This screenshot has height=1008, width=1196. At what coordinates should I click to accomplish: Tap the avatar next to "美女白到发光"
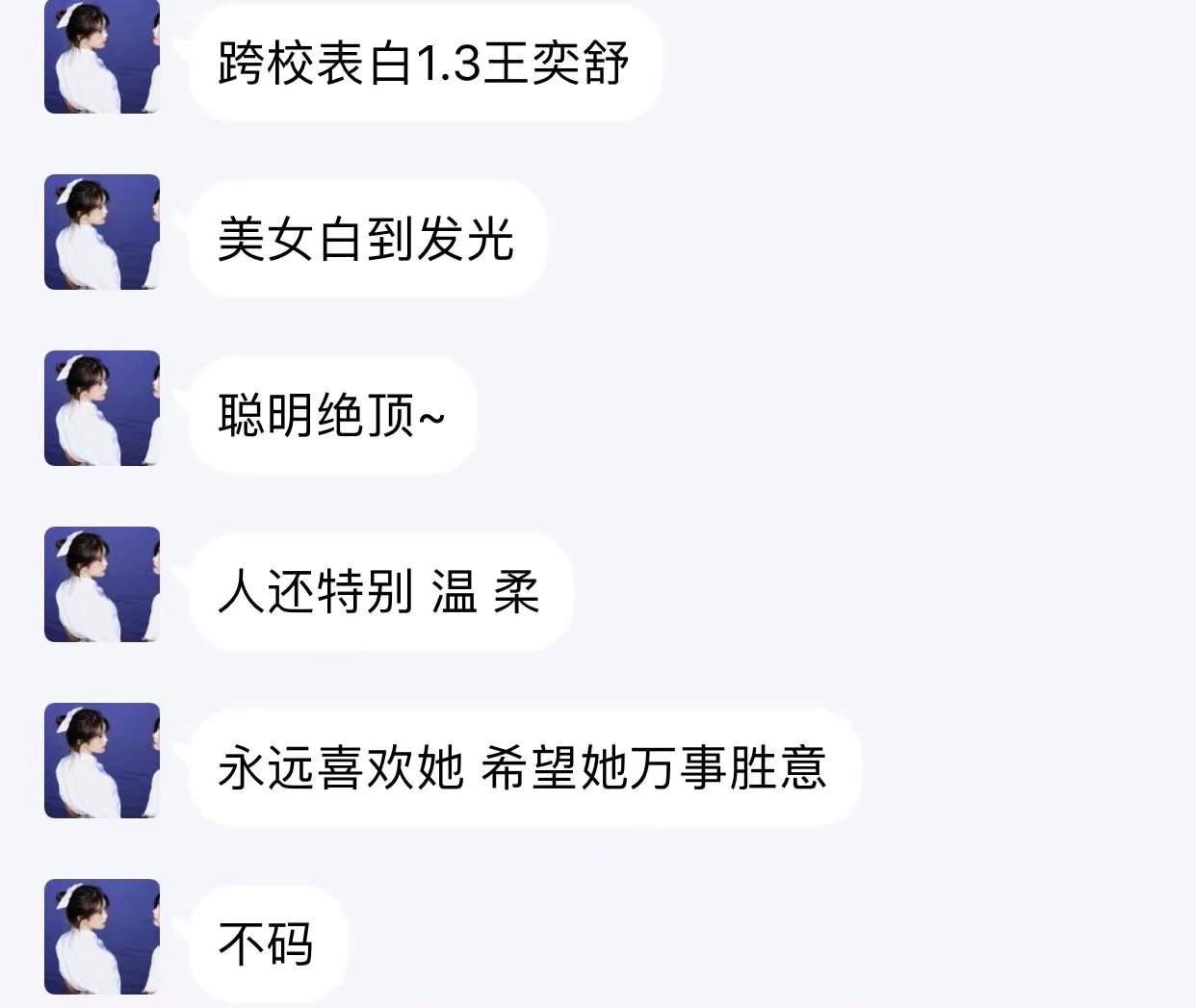coord(101,232)
